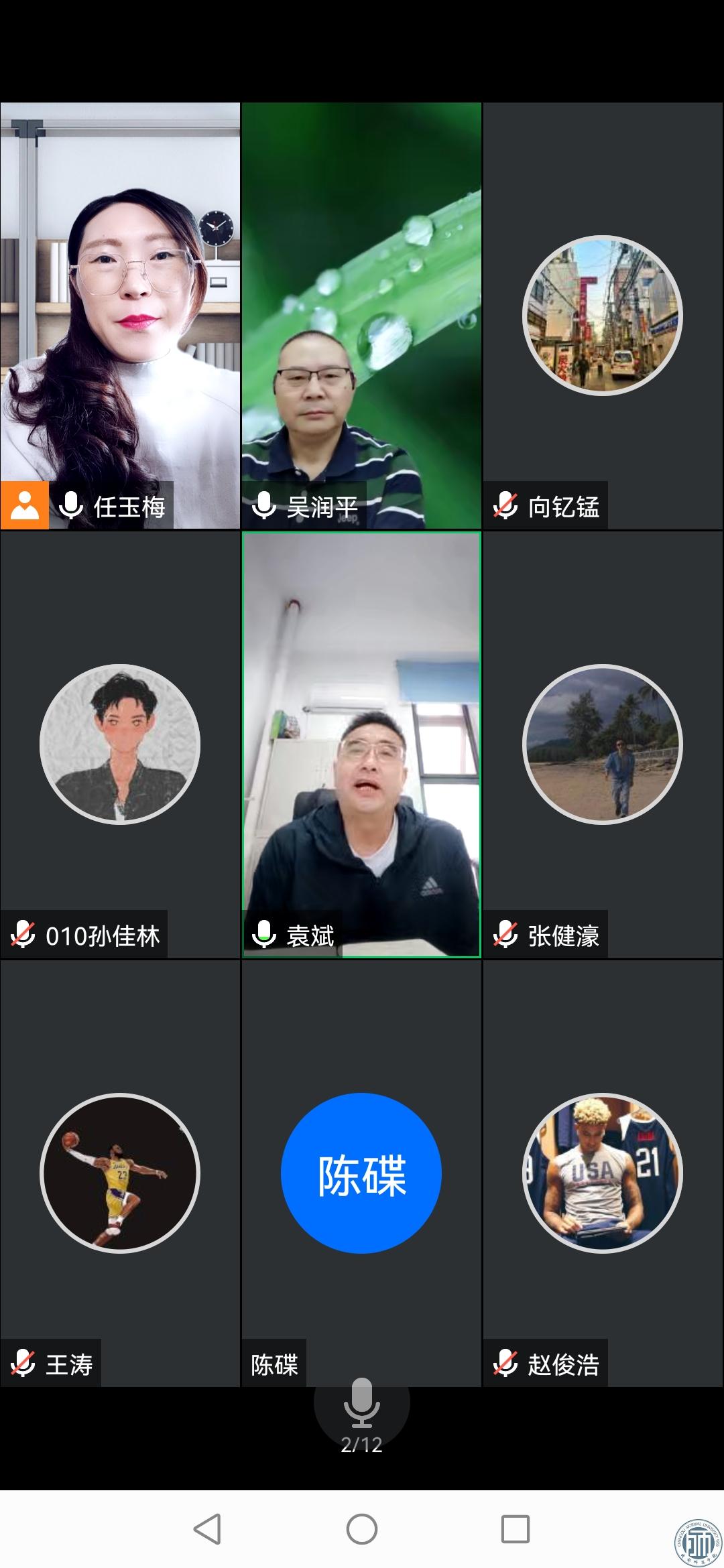This screenshot has width=724, height=1568.
Task: Select 010孙佳林's participant tile
Action: tap(121, 744)
